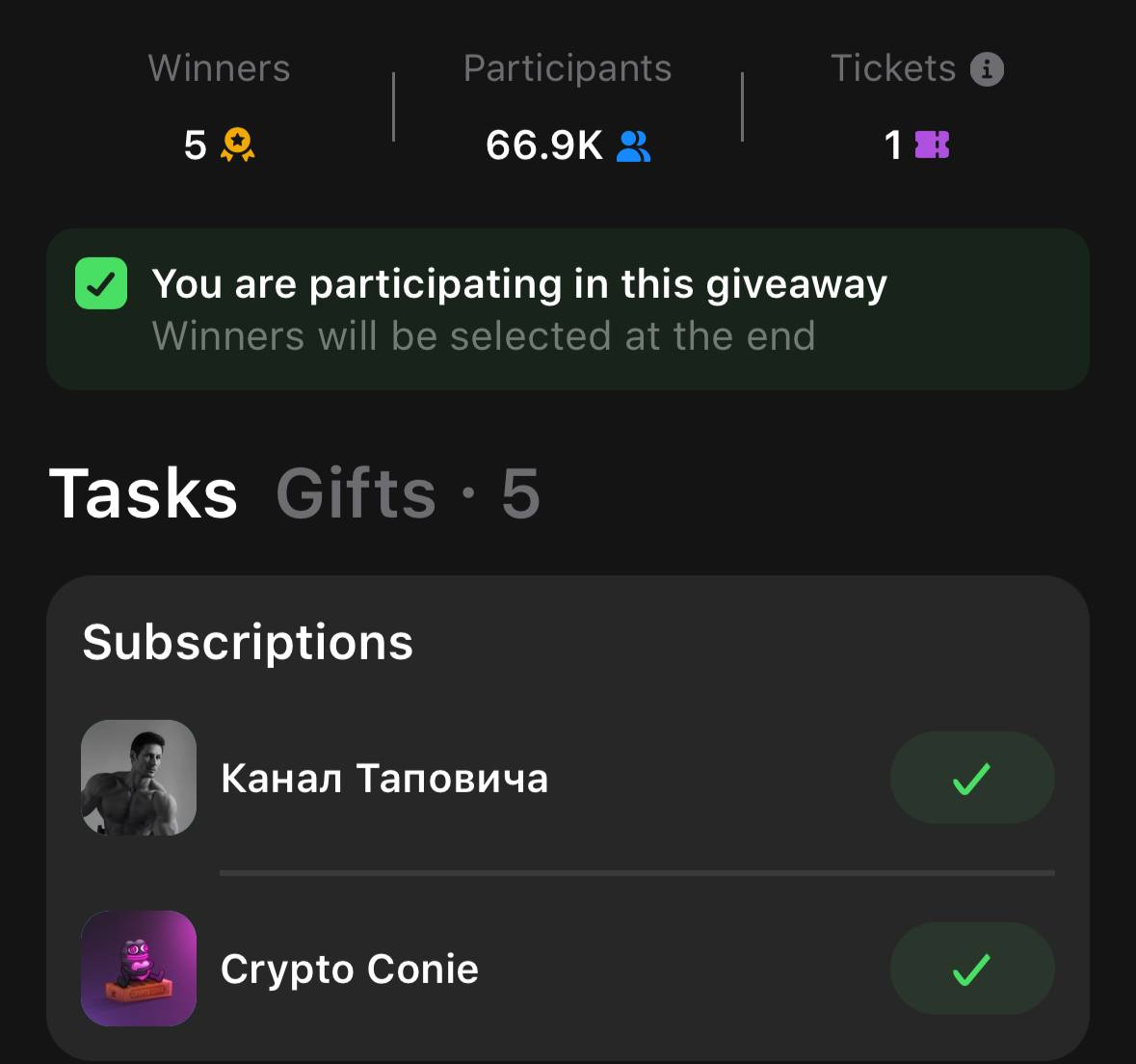Open the Канал Таповича subscription
The height and width of the screenshot is (1064, 1136).
383,778
